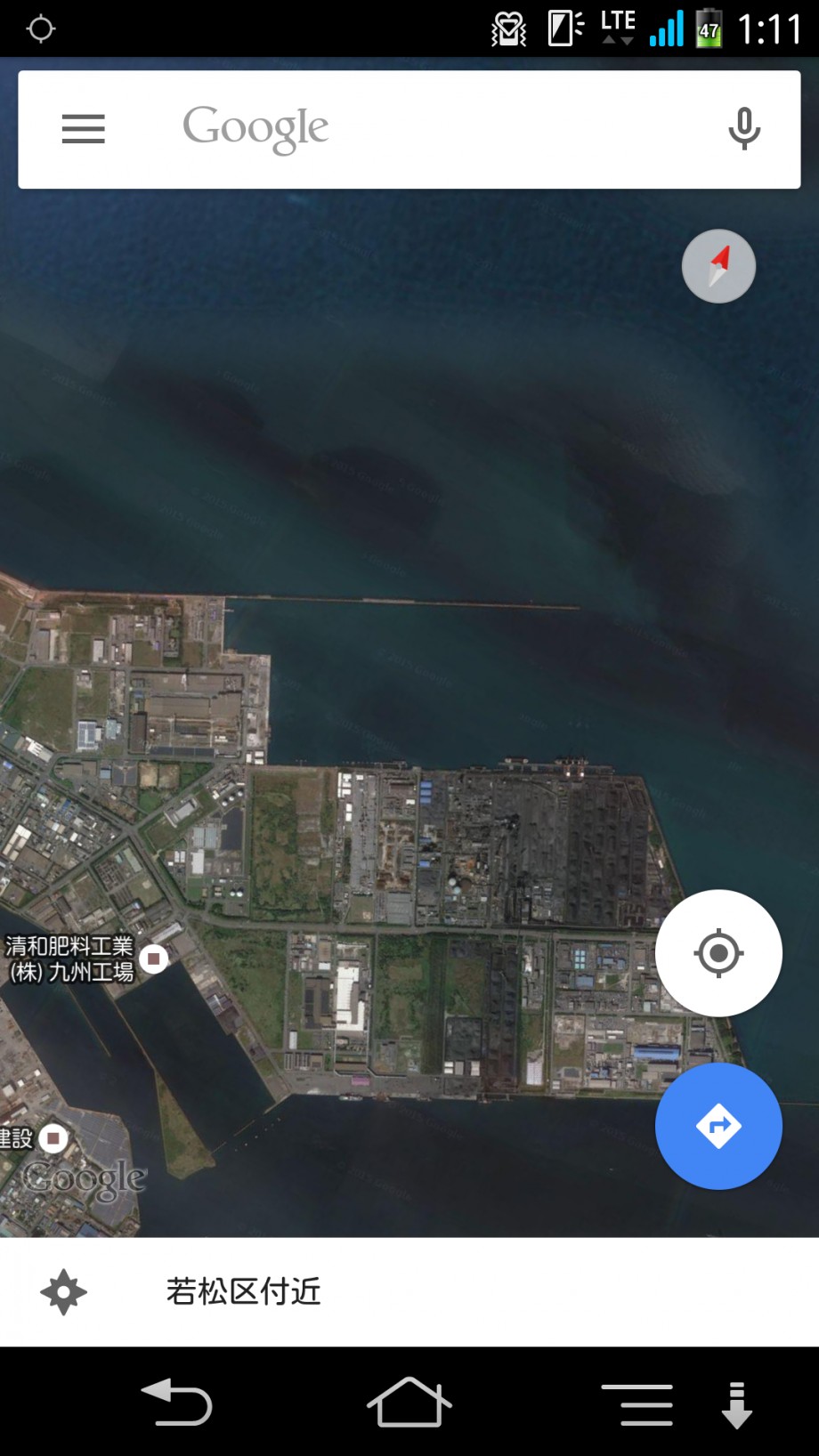Screen dimensions: 819x1456
Task: Center the map on my location
Action: point(718,953)
